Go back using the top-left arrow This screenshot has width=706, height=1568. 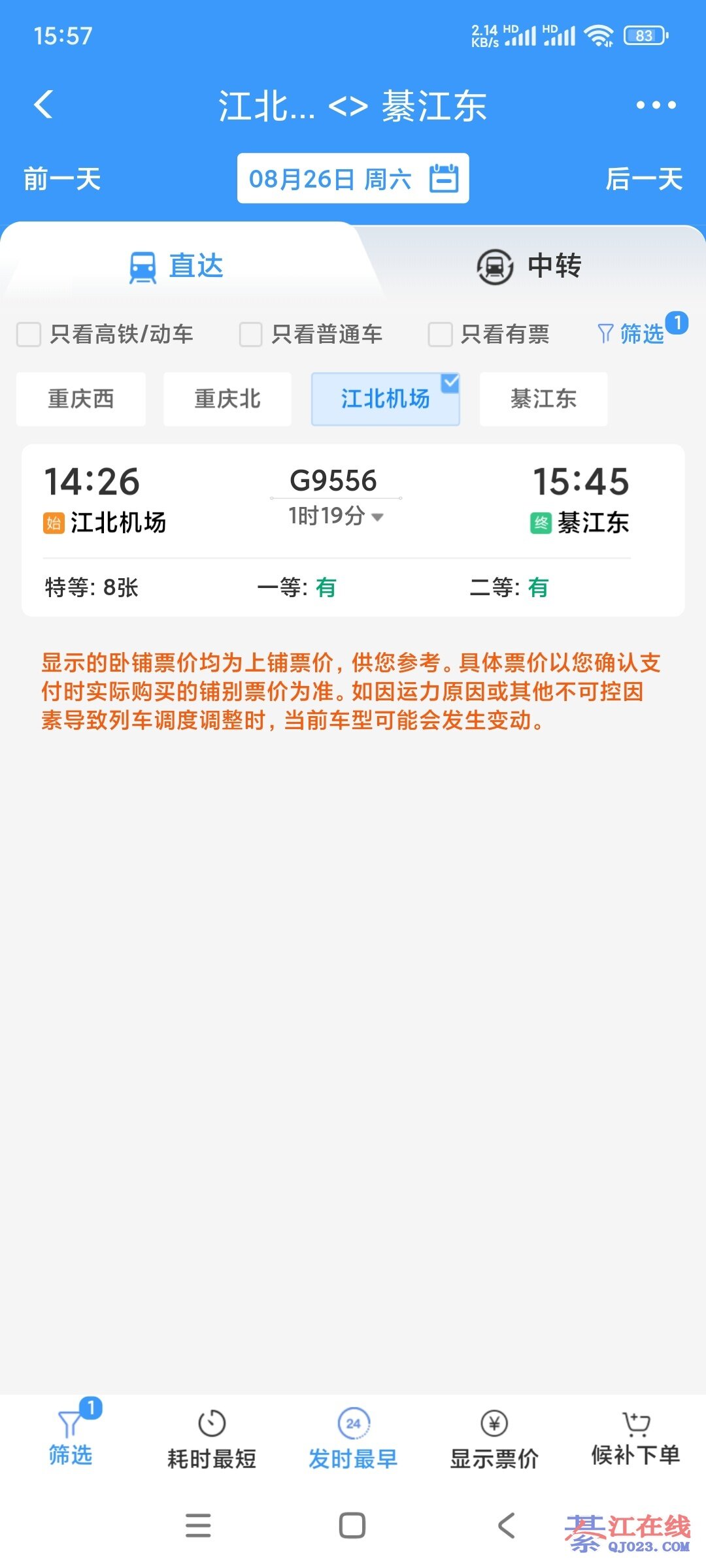click(x=44, y=105)
